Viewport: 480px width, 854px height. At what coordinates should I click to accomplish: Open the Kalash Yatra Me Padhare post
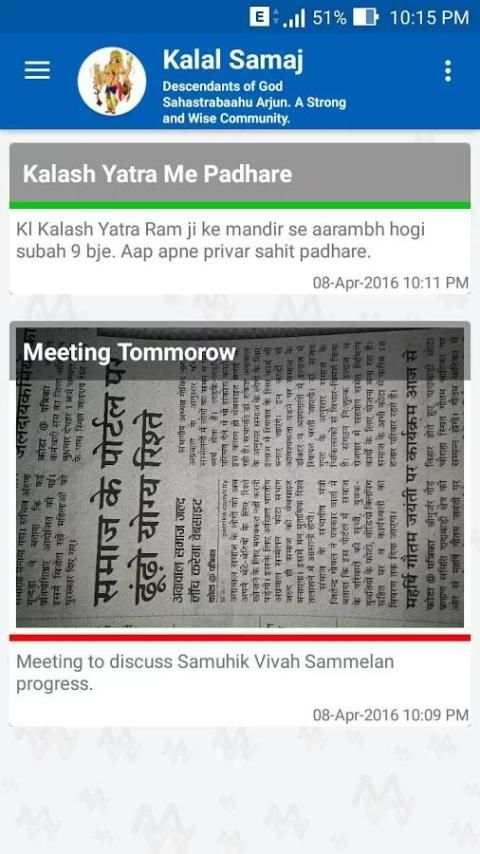(240, 219)
